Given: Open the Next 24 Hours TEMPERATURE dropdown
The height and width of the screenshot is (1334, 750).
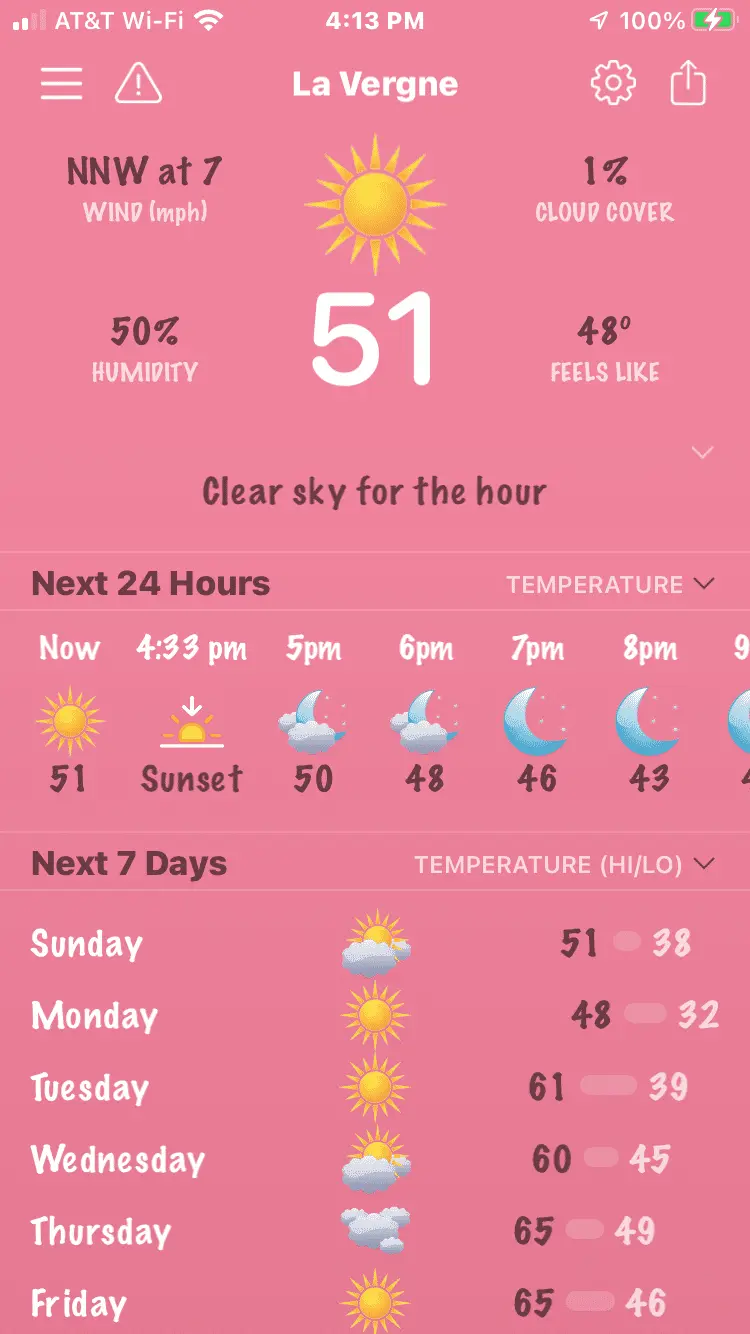Looking at the screenshot, I should 611,584.
